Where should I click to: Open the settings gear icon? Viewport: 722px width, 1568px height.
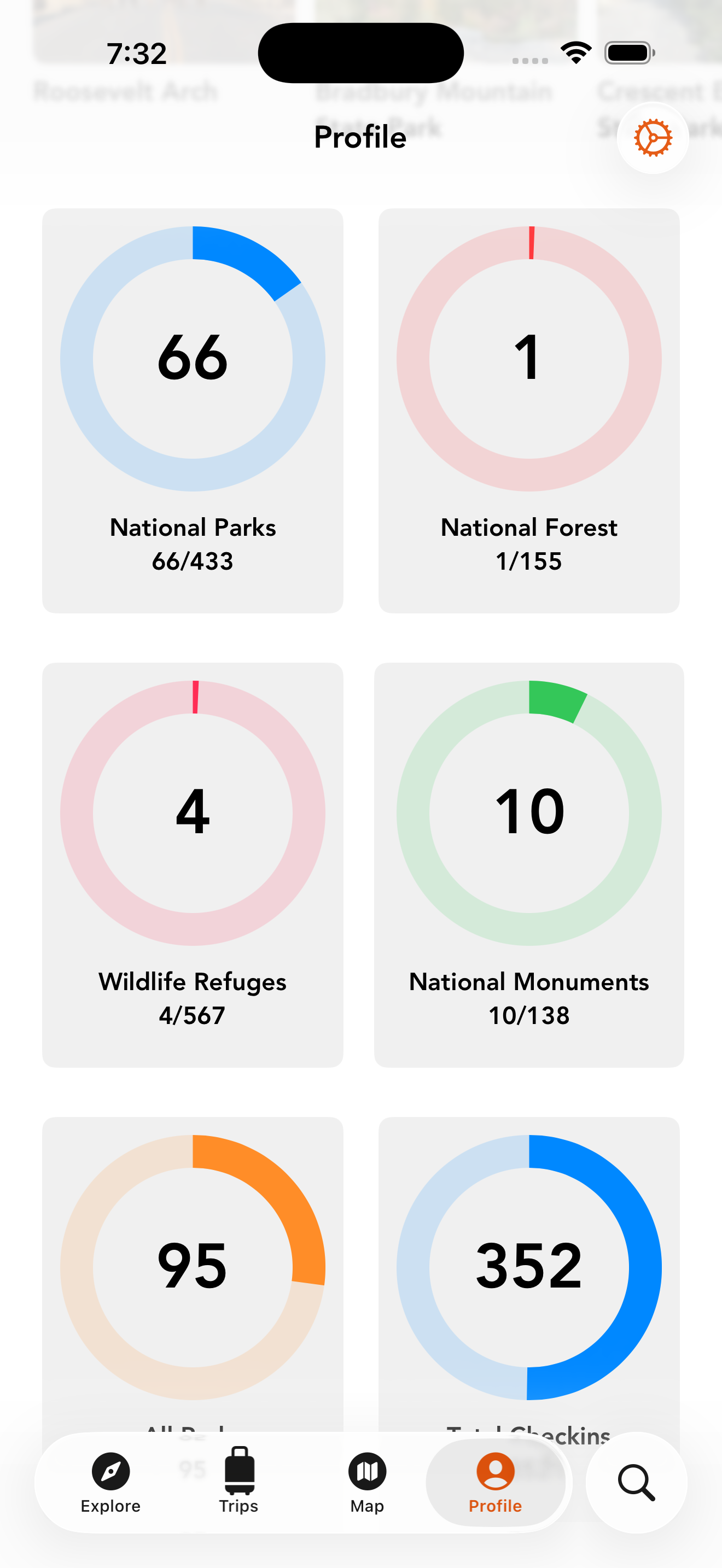pyautogui.click(x=652, y=138)
